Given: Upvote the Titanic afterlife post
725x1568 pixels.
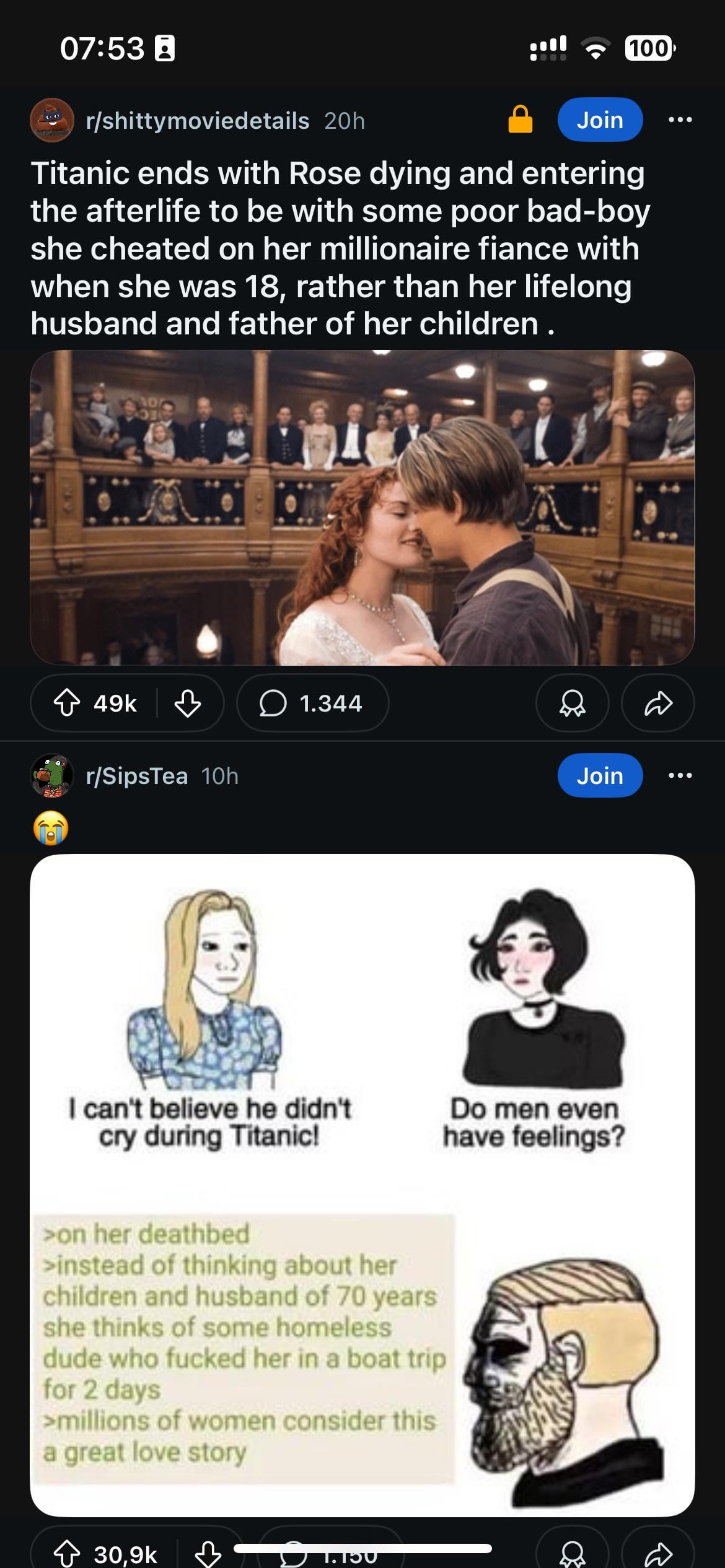Looking at the screenshot, I should [x=68, y=703].
